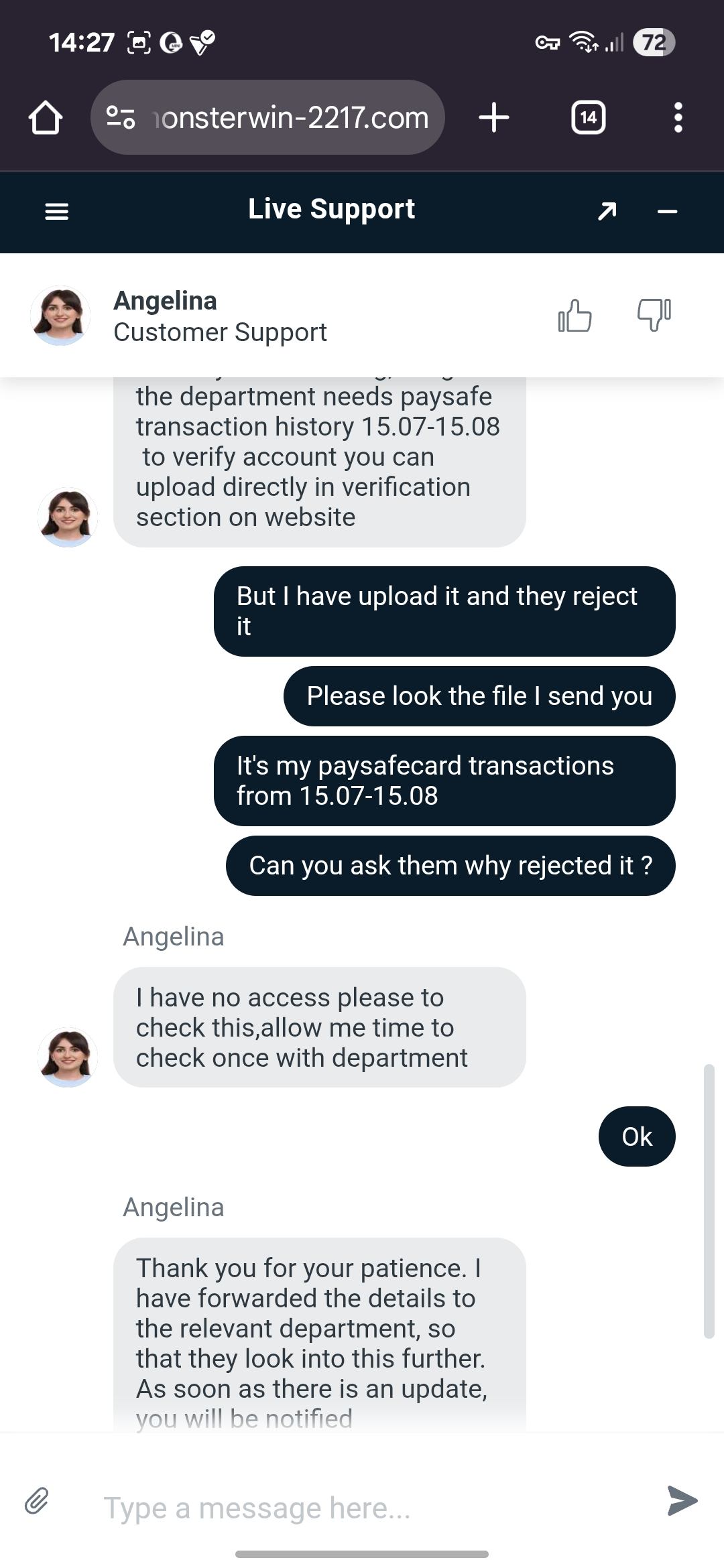Send the typed message
This screenshot has height=1568, width=724.
682,1500
